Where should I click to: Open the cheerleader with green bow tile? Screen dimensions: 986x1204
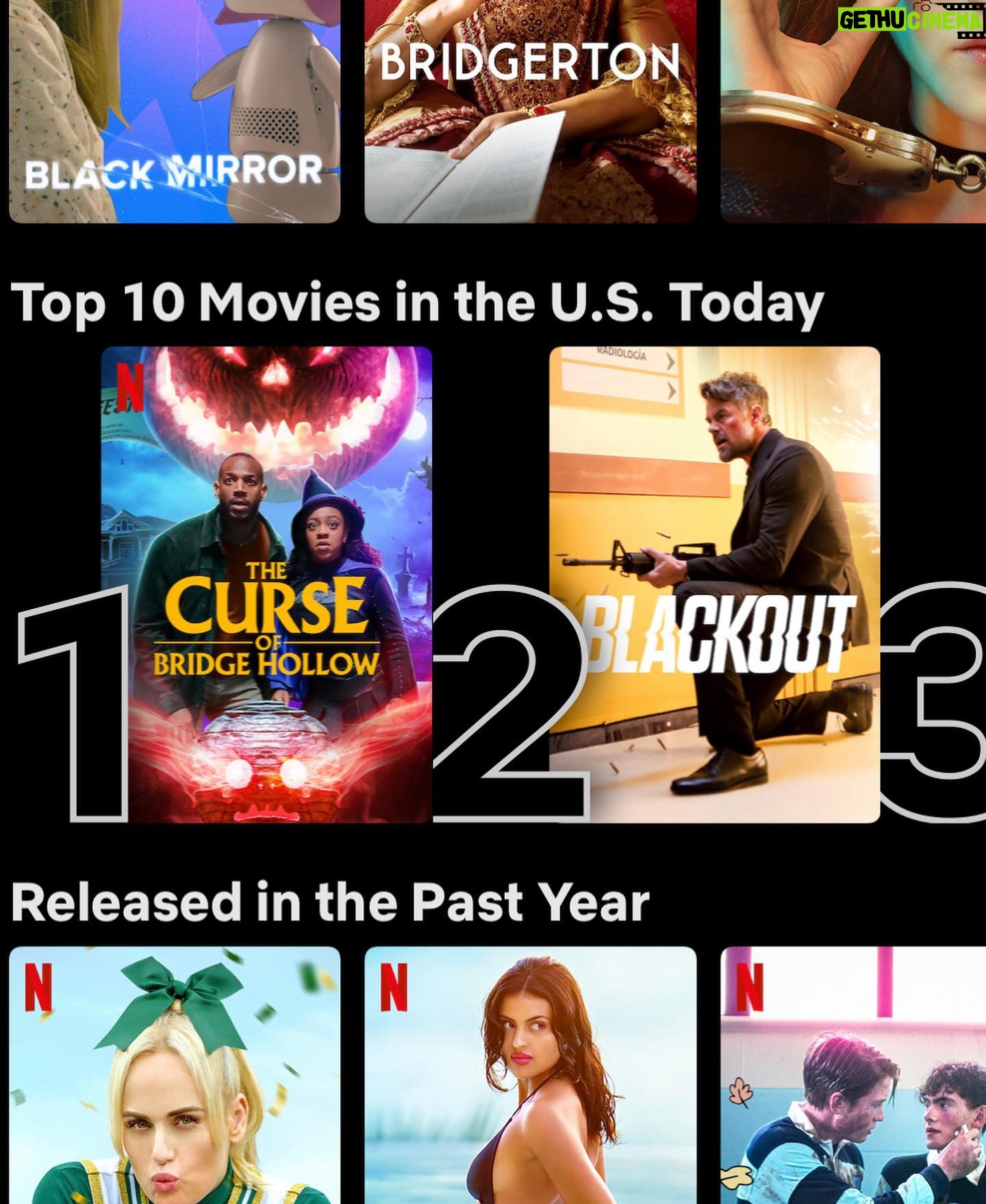pyautogui.click(x=175, y=1074)
